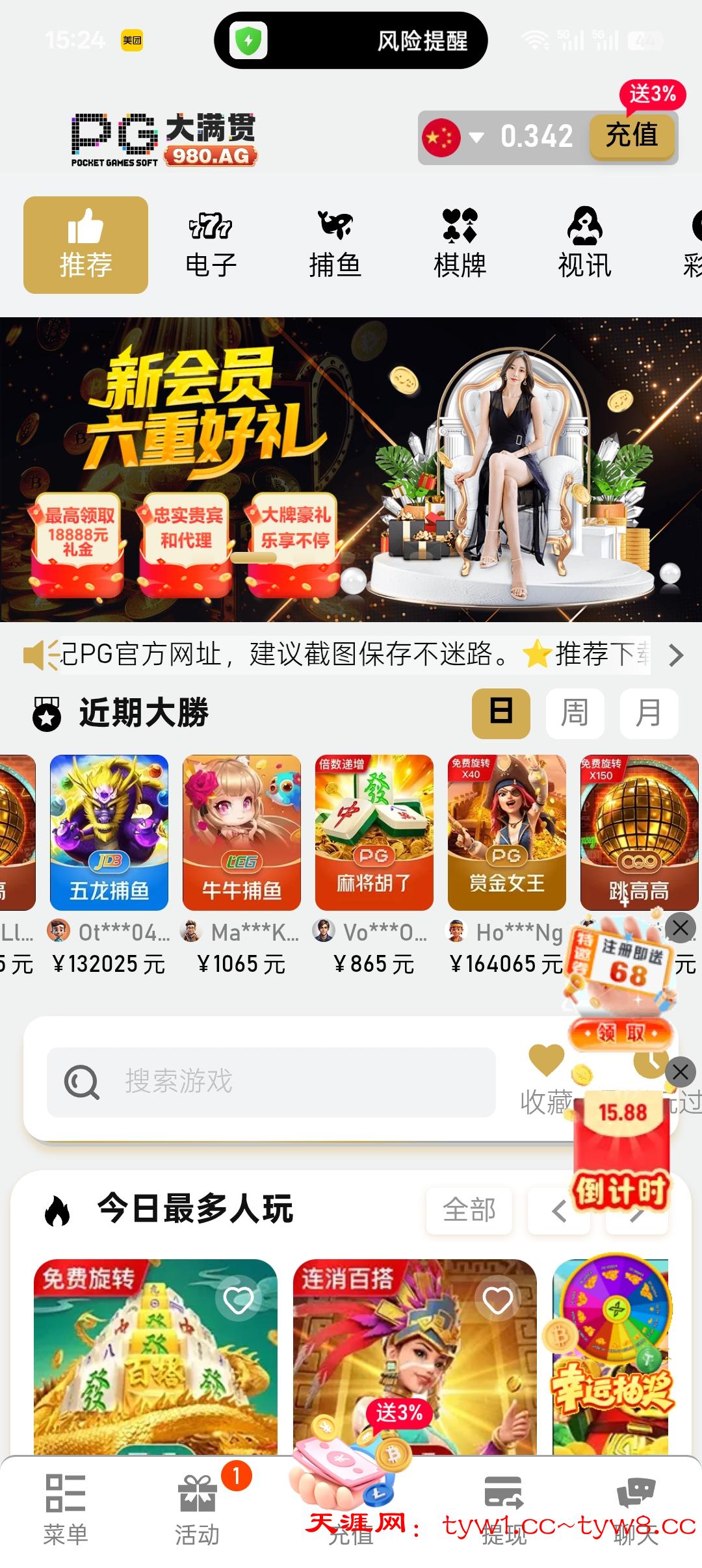Open the currency dropdown by the flag

tap(476, 137)
